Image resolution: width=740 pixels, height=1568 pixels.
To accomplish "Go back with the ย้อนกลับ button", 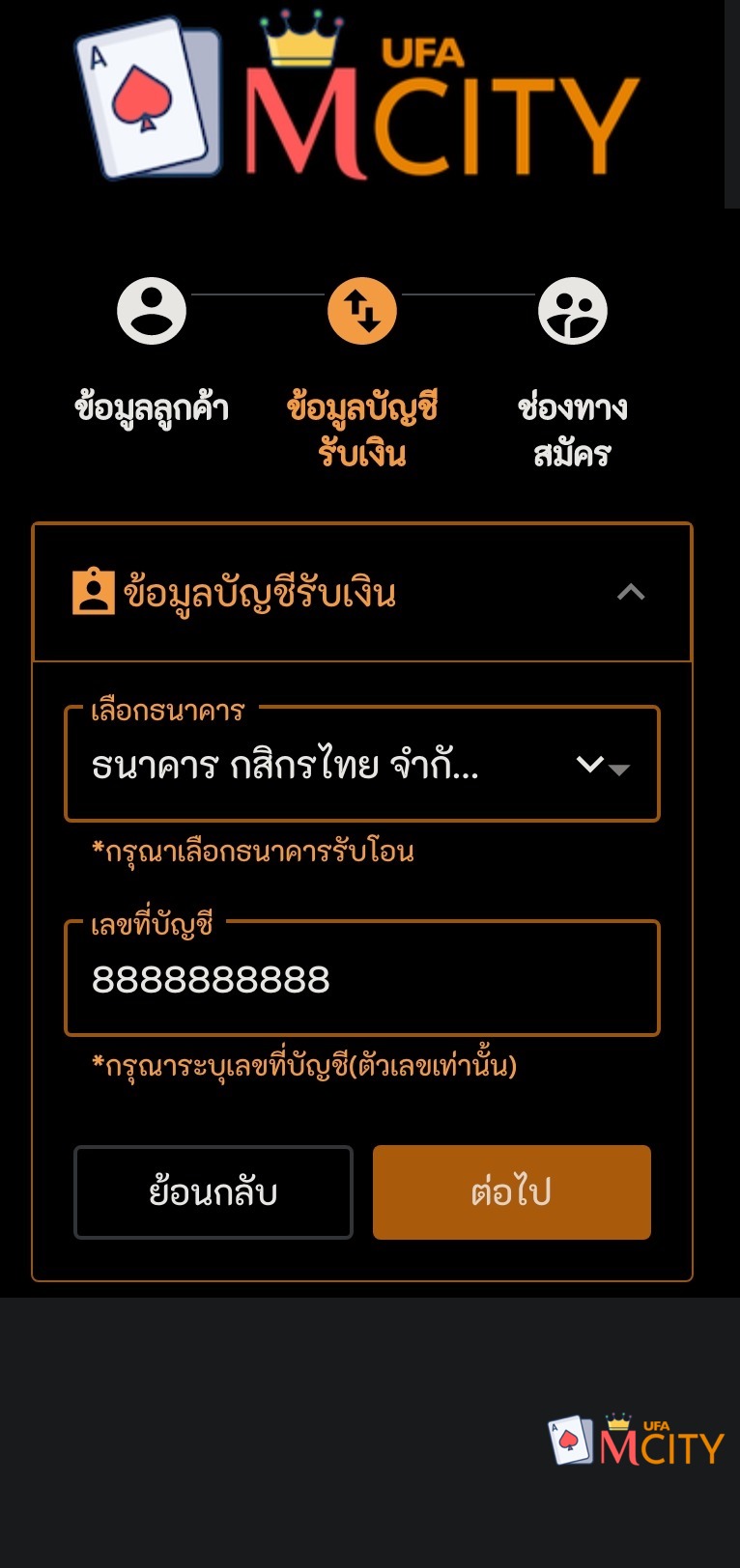I will click(x=213, y=1192).
